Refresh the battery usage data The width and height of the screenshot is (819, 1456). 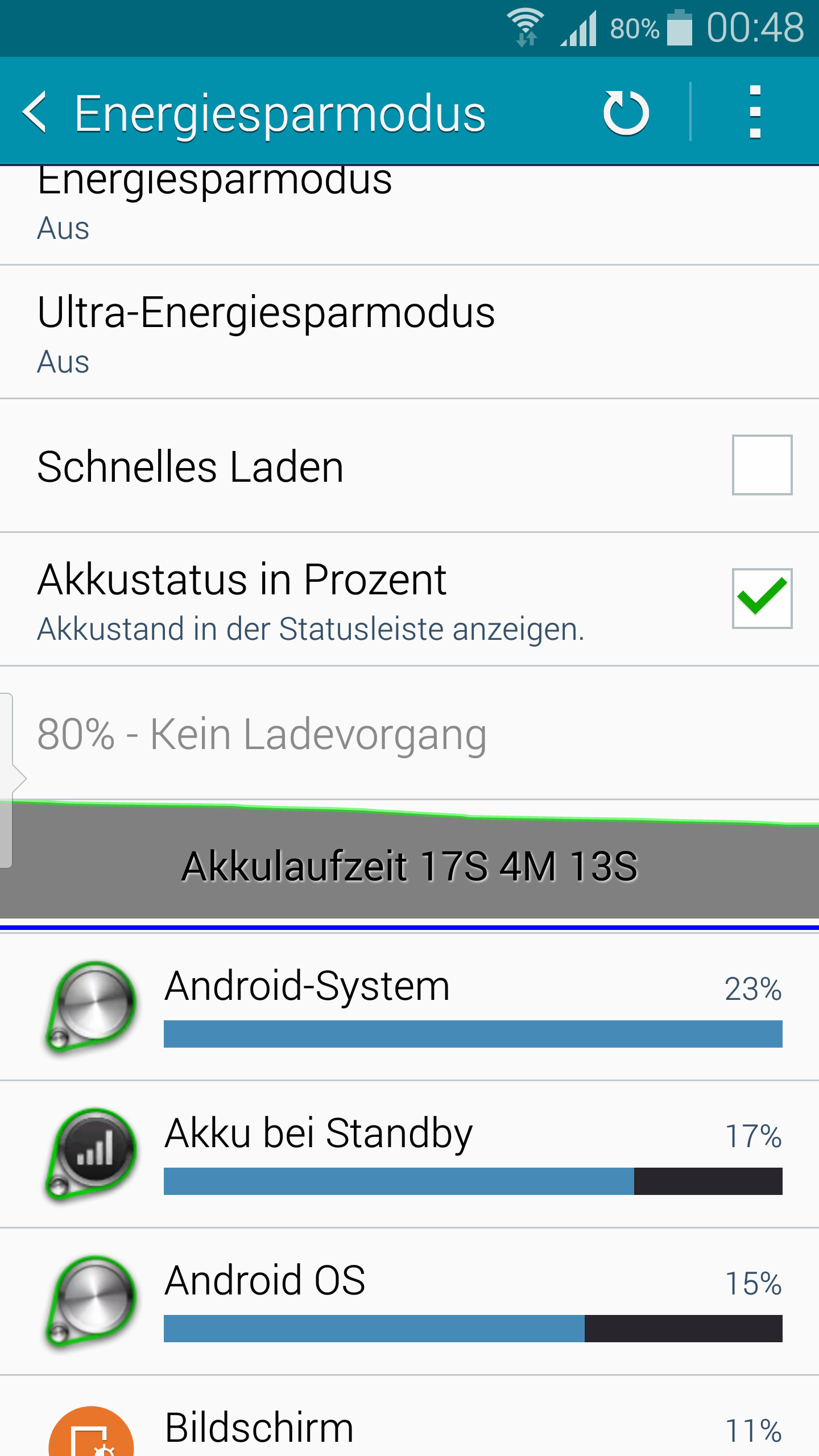click(626, 112)
